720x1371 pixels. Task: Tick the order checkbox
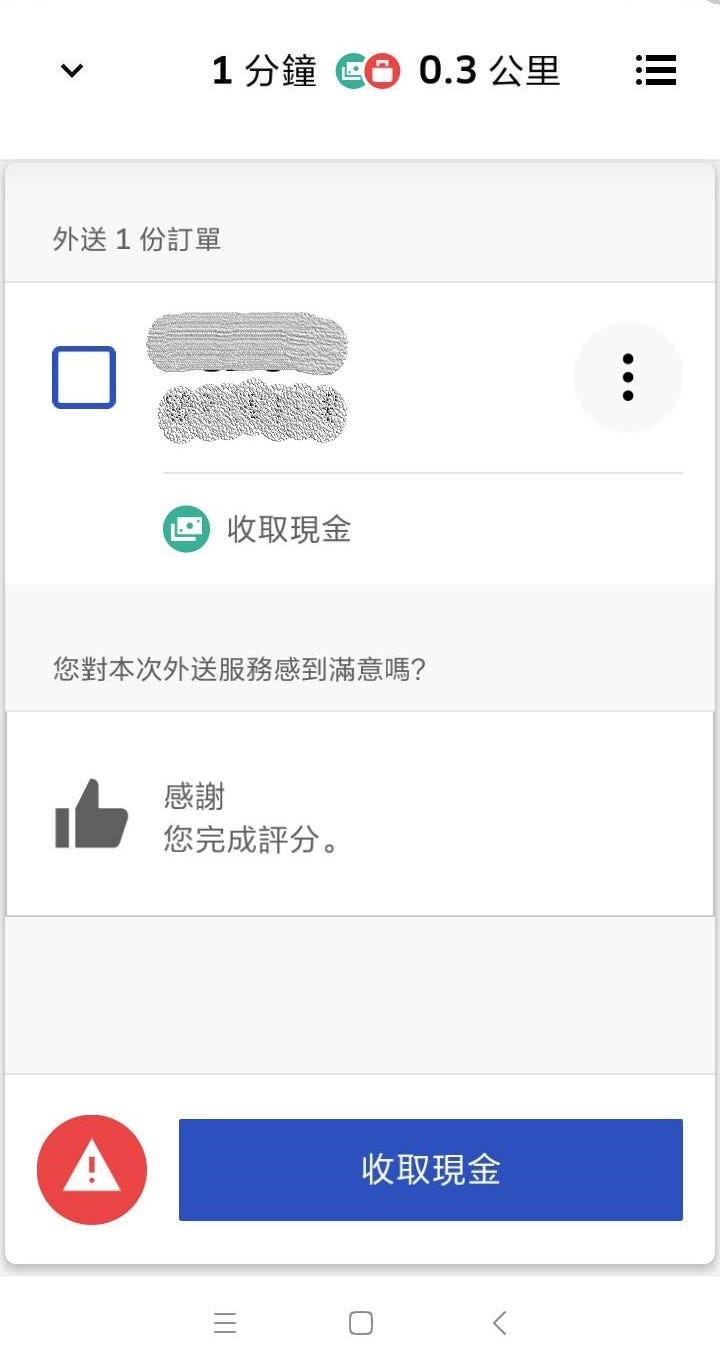(x=84, y=377)
